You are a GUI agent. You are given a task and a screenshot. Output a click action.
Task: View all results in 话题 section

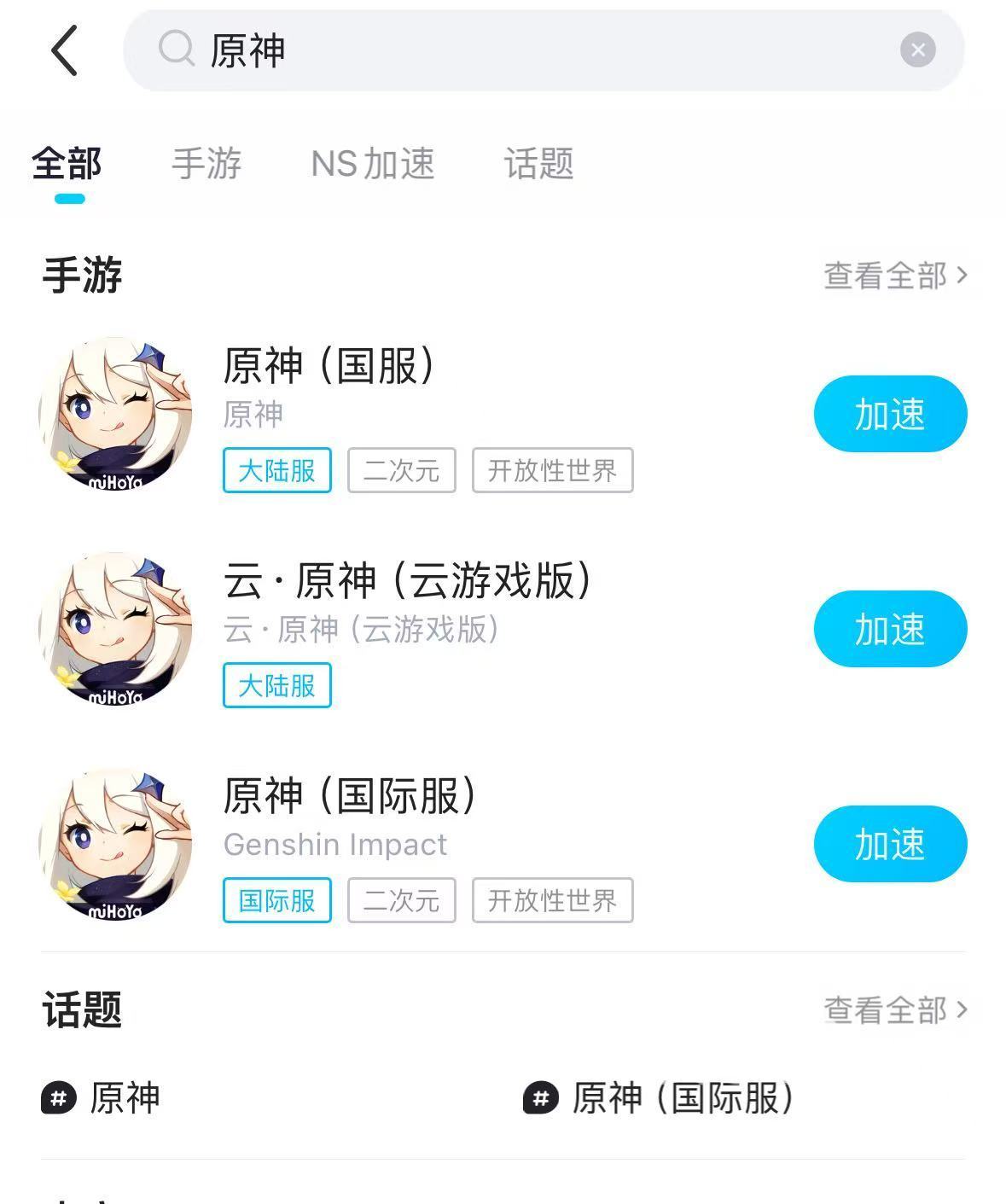(x=895, y=1010)
